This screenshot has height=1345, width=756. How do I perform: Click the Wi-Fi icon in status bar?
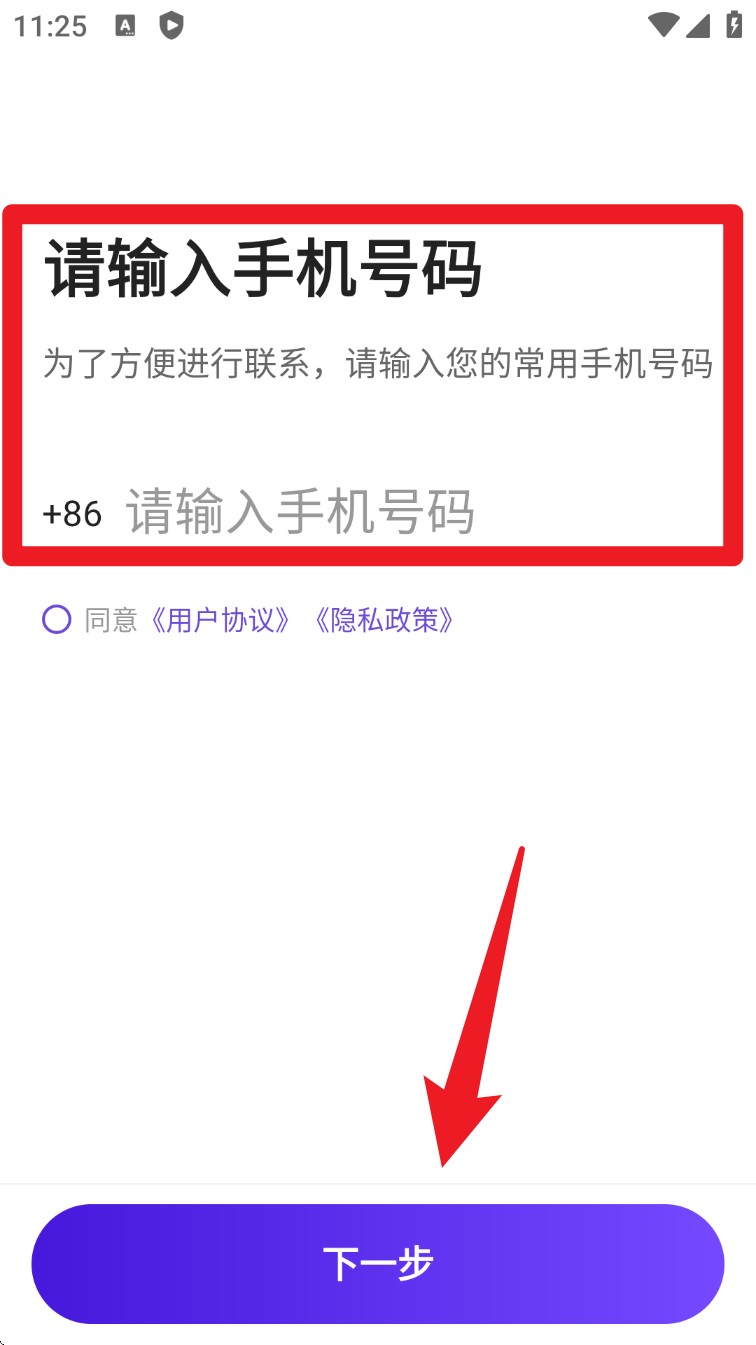coord(662,26)
